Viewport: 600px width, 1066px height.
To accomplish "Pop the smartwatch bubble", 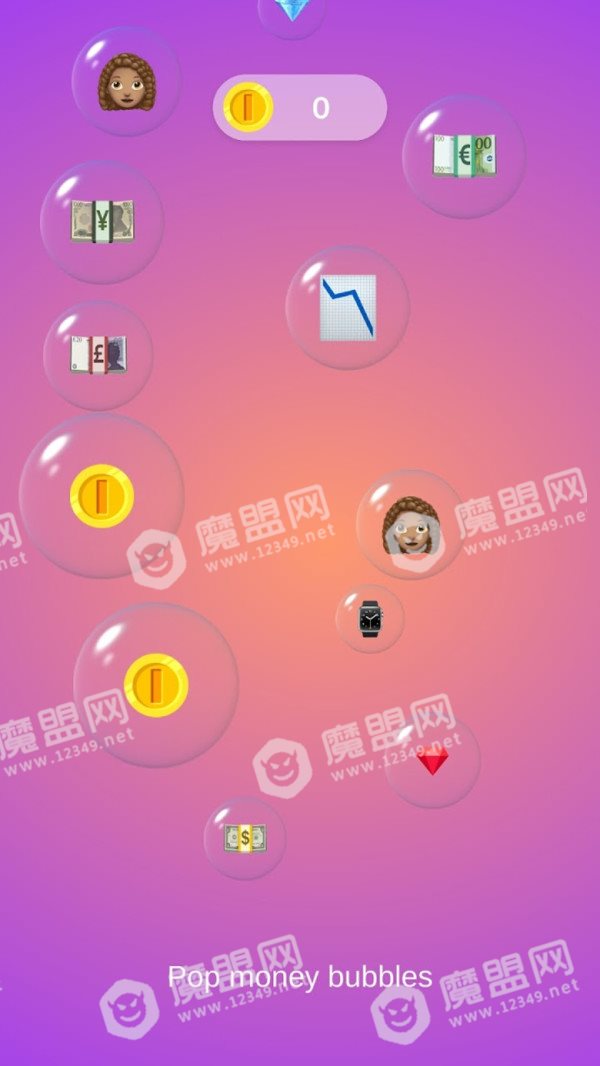I will (x=370, y=619).
